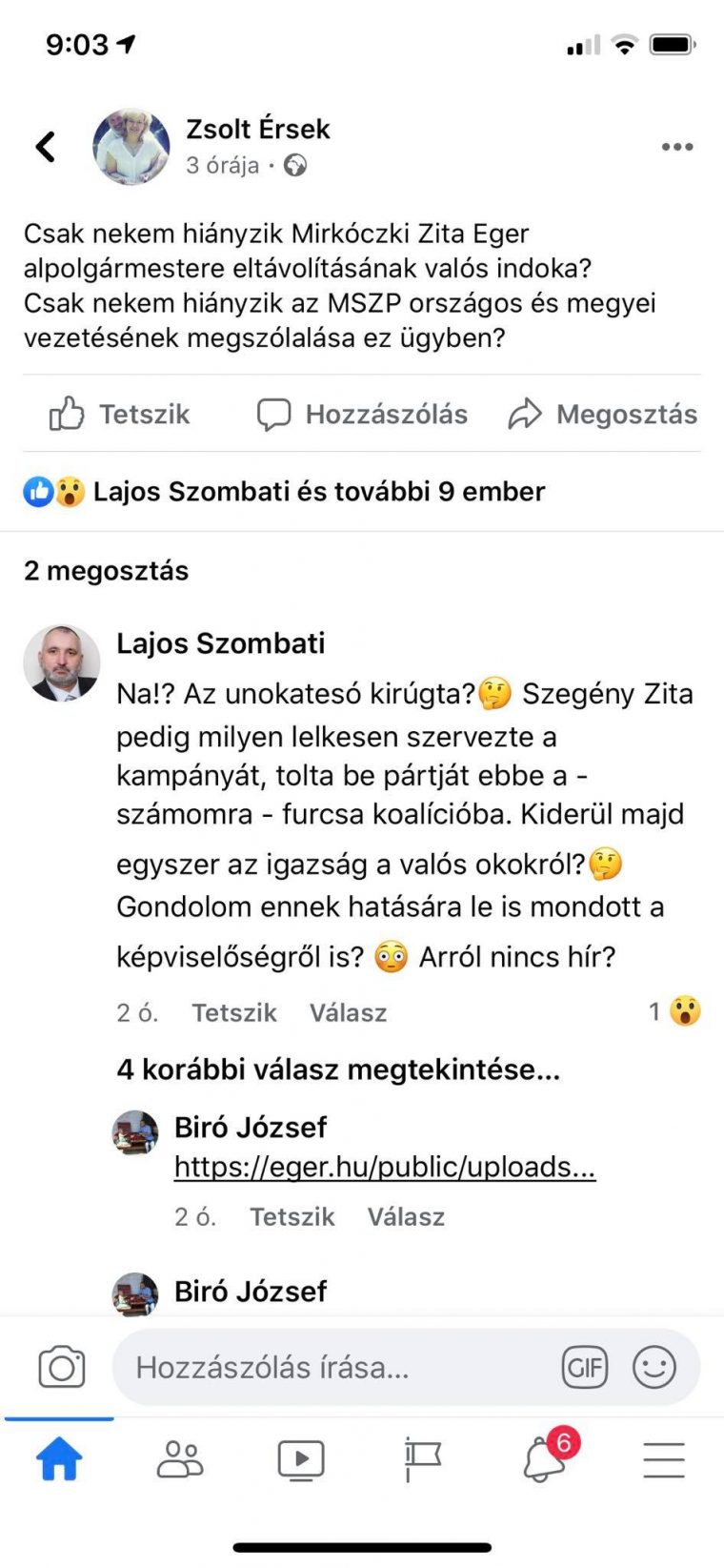The image size is (724, 1568).
Task: Go back using the top-left arrow
Action: click(45, 147)
